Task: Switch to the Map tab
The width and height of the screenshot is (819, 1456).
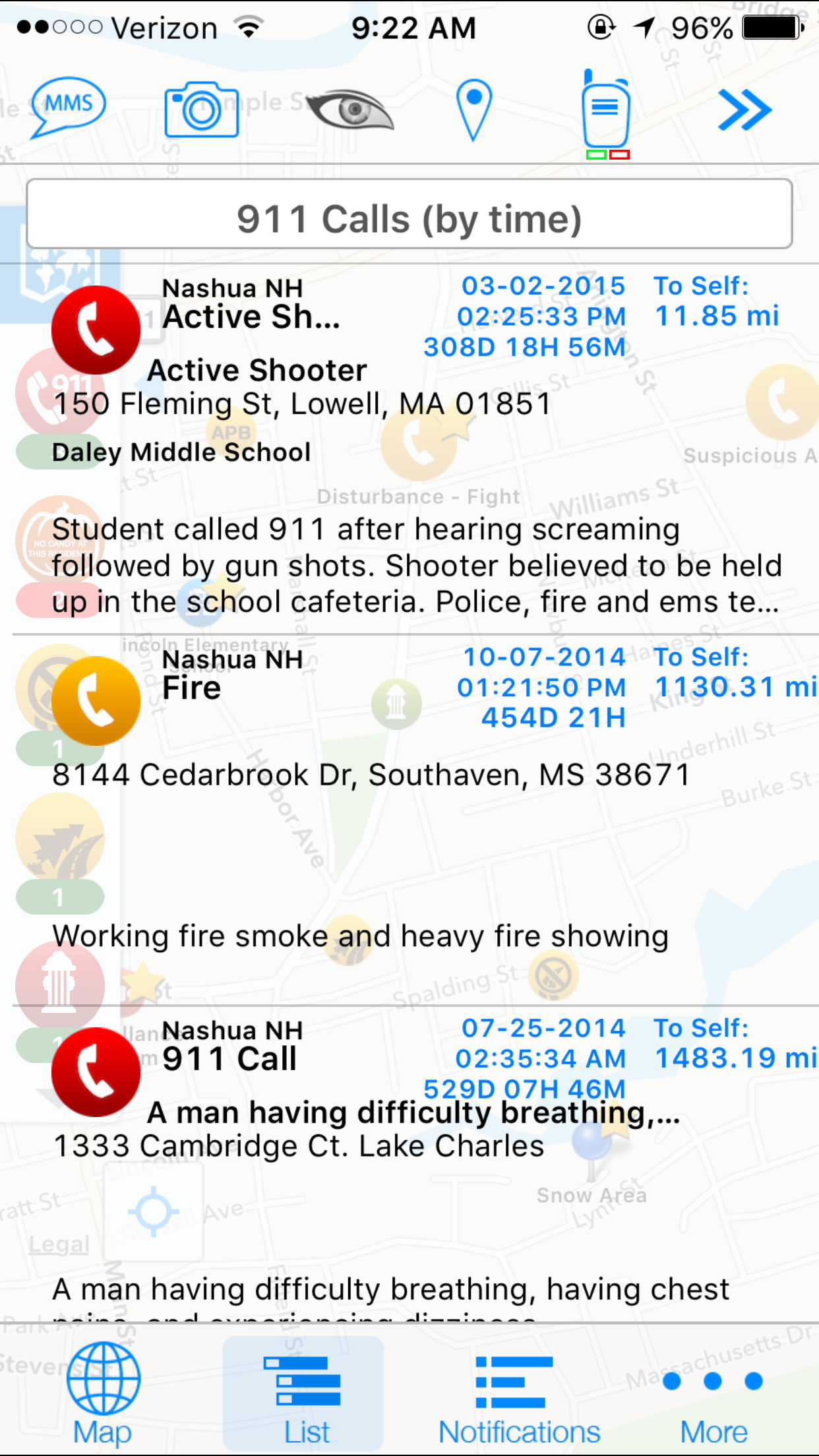Action: pyautogui.click(x=103, y=1393)
